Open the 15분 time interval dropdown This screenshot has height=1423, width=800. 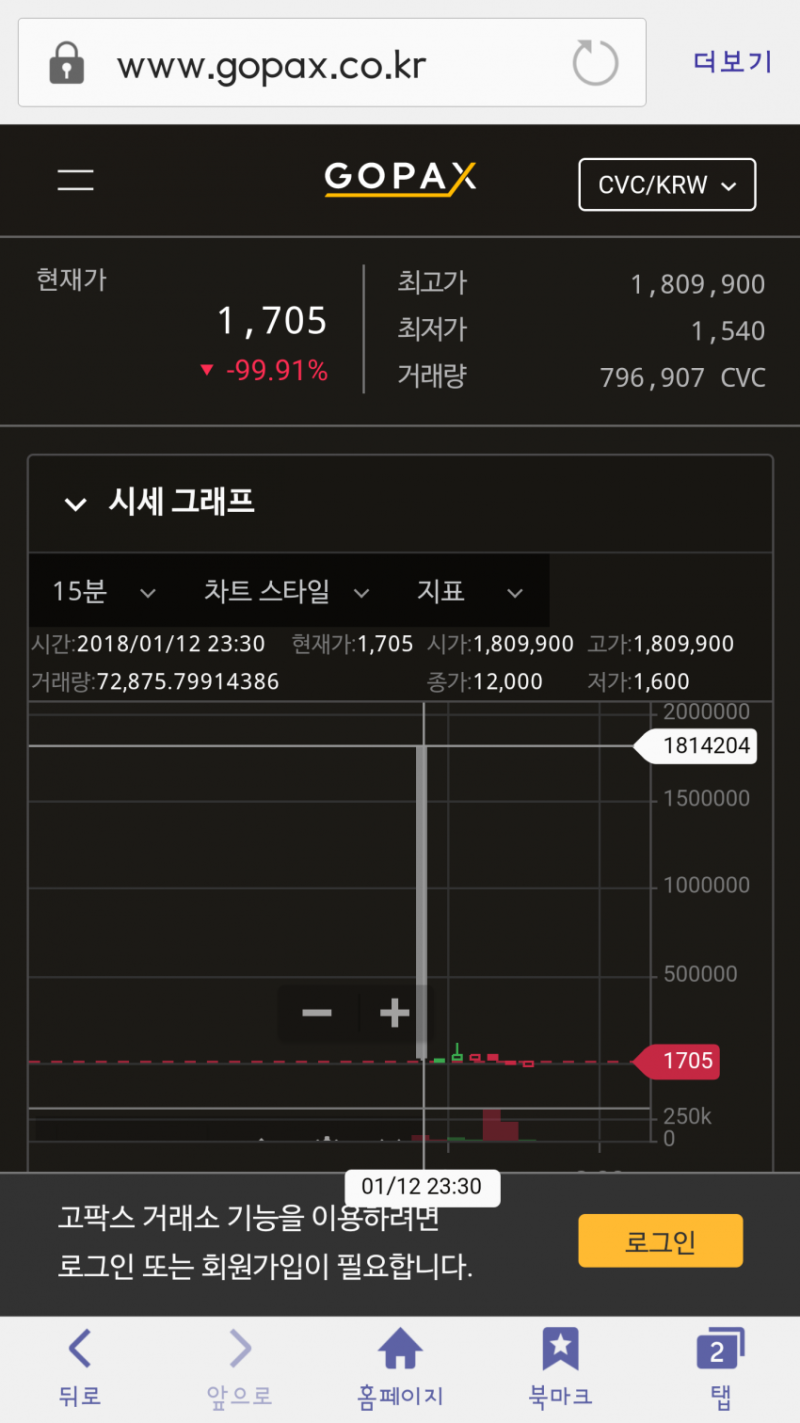(x=98, y=591)
